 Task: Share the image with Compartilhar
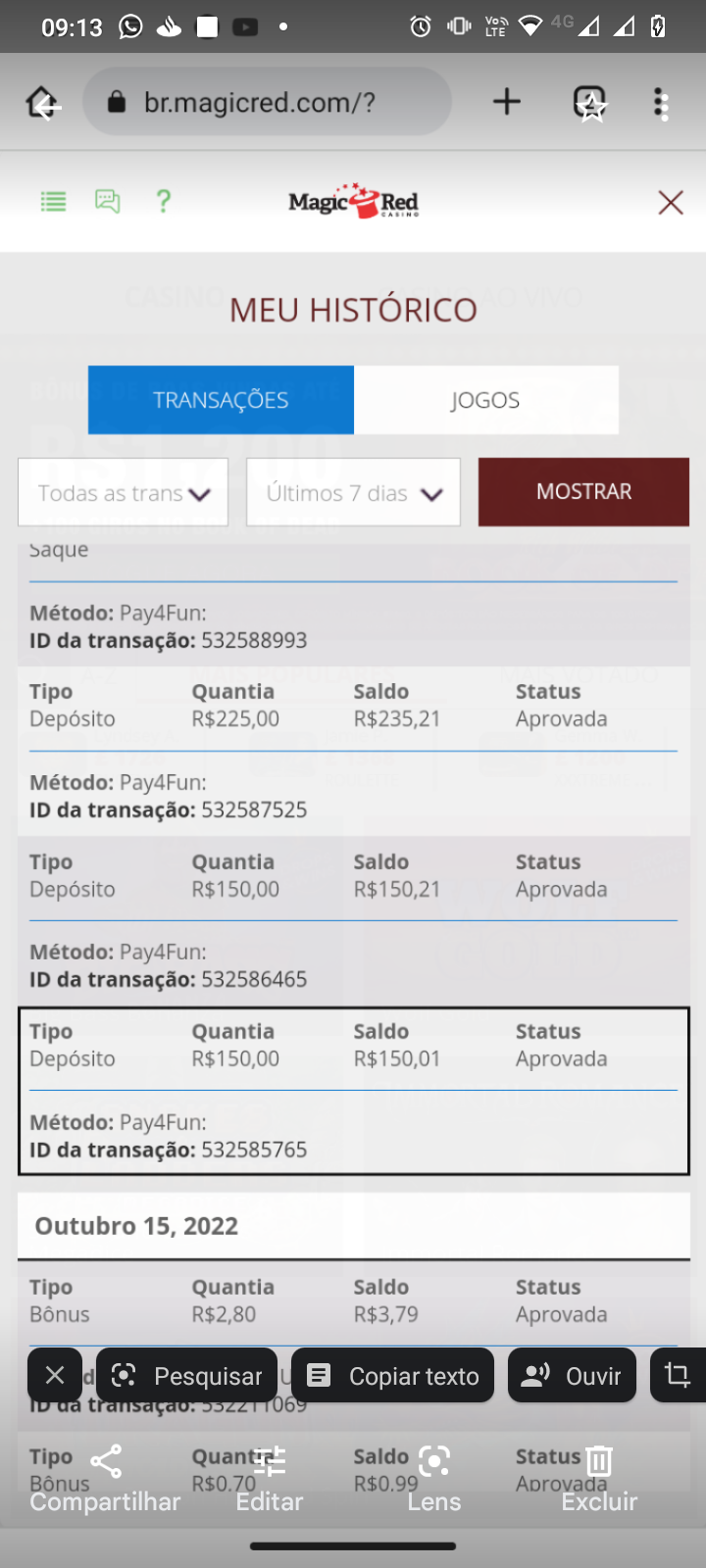coord(105,1478)
